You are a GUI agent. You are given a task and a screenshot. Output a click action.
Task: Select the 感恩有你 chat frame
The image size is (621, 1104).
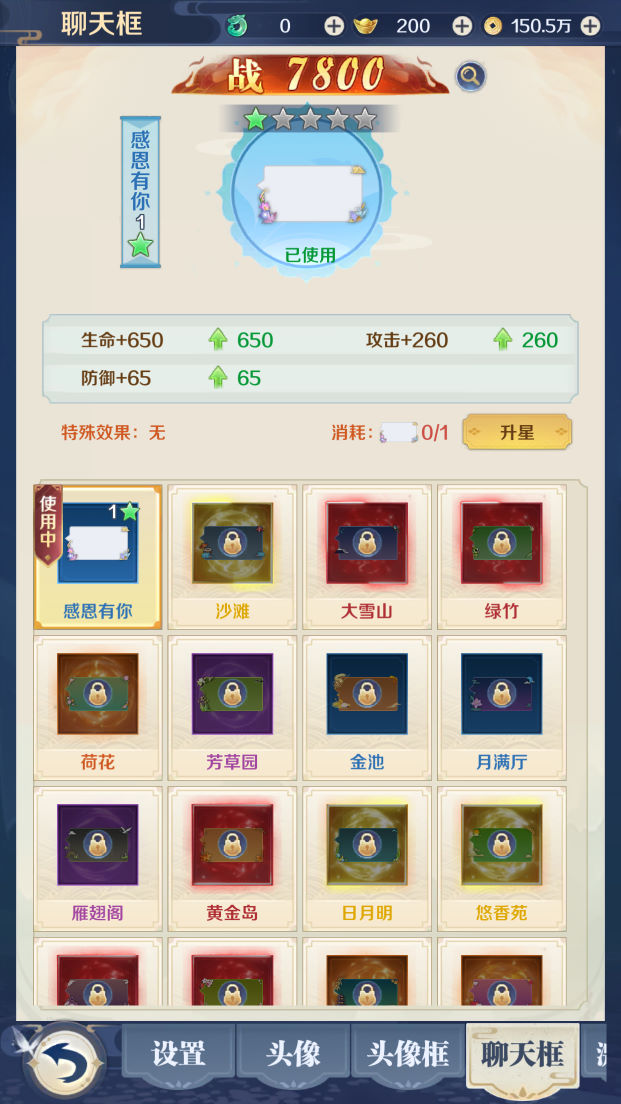pos(98,557)
